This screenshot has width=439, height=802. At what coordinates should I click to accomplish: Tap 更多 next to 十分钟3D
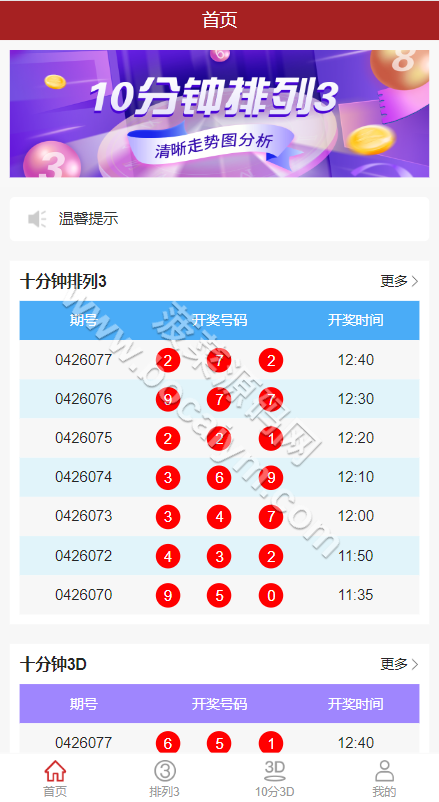coord(400,664)
